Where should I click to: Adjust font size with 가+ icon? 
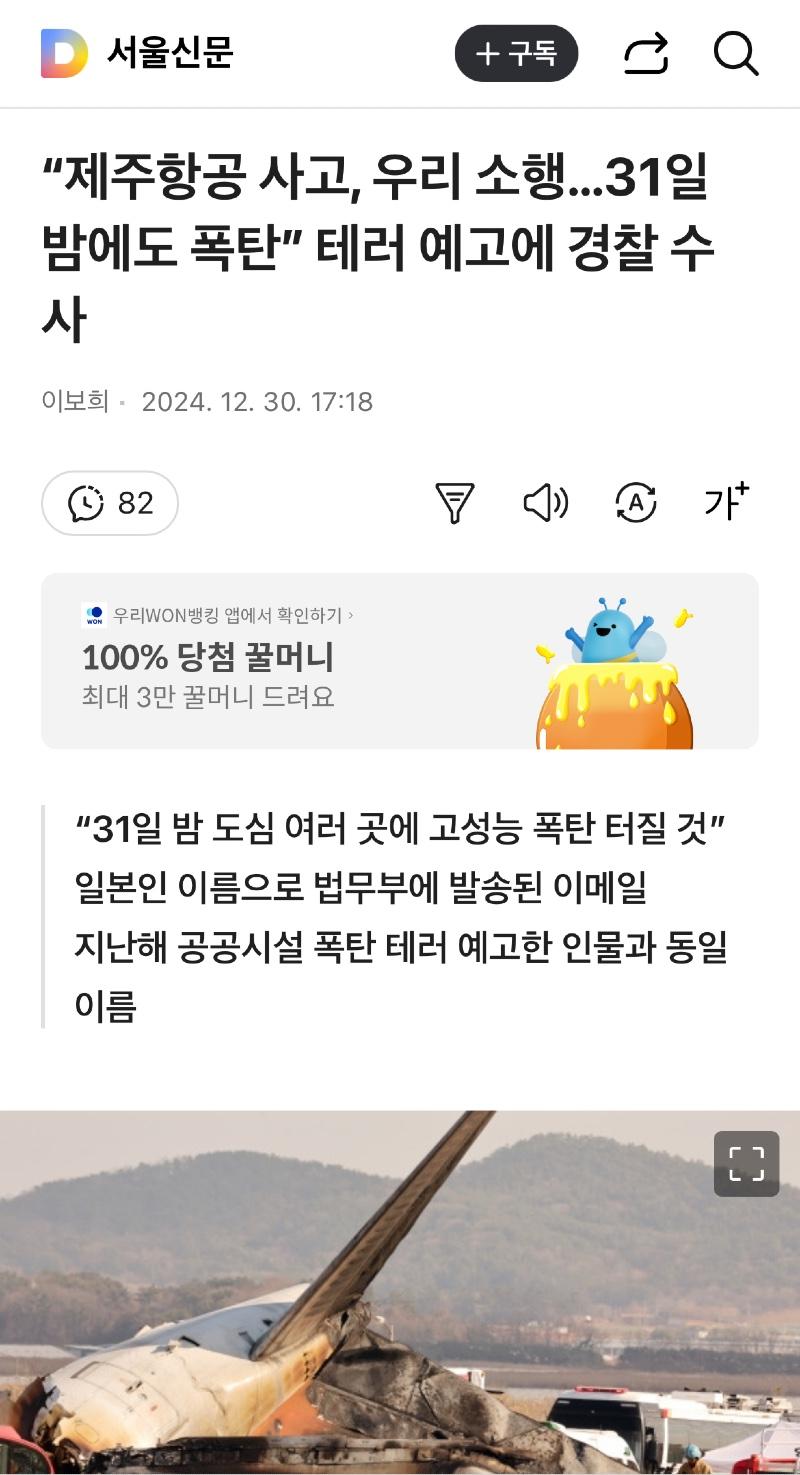[726, 501]
